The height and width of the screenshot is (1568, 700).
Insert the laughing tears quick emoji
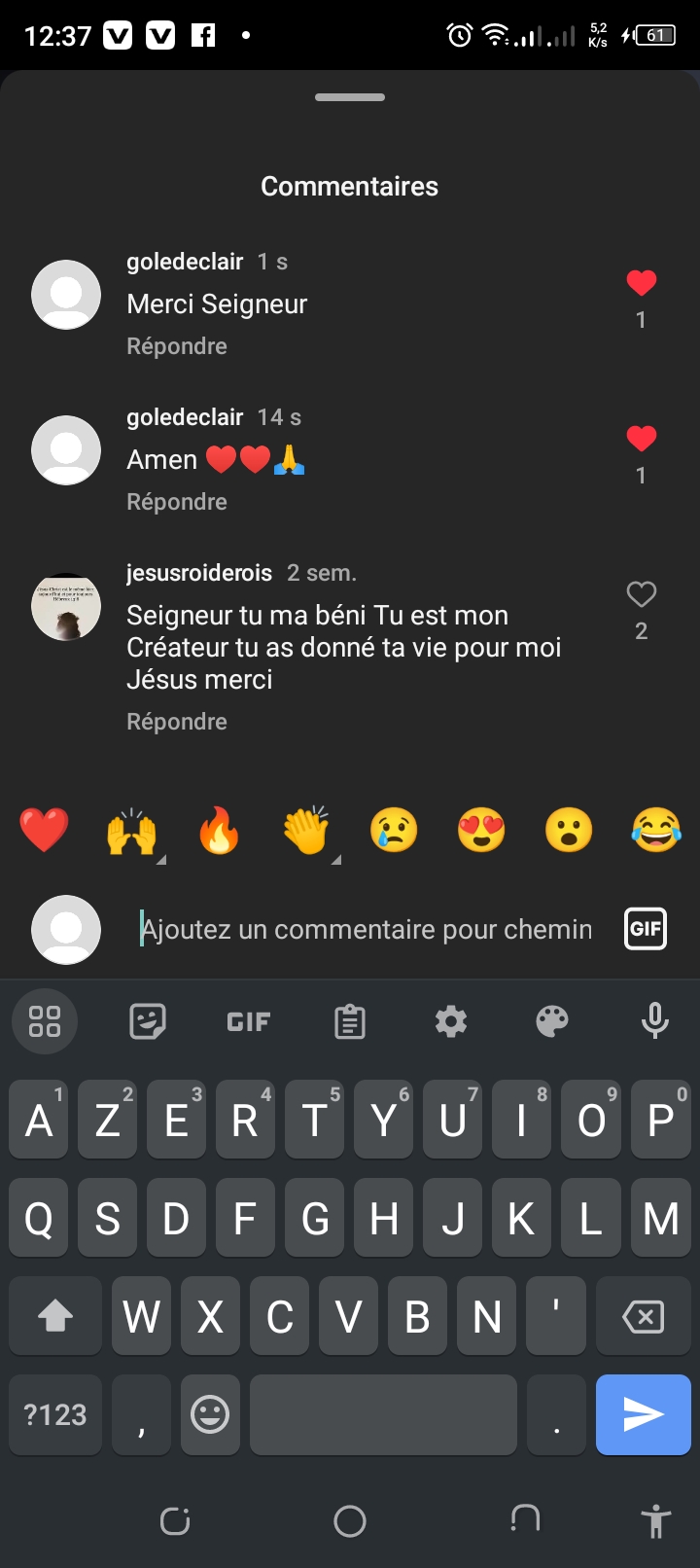(x=656, y=831)
